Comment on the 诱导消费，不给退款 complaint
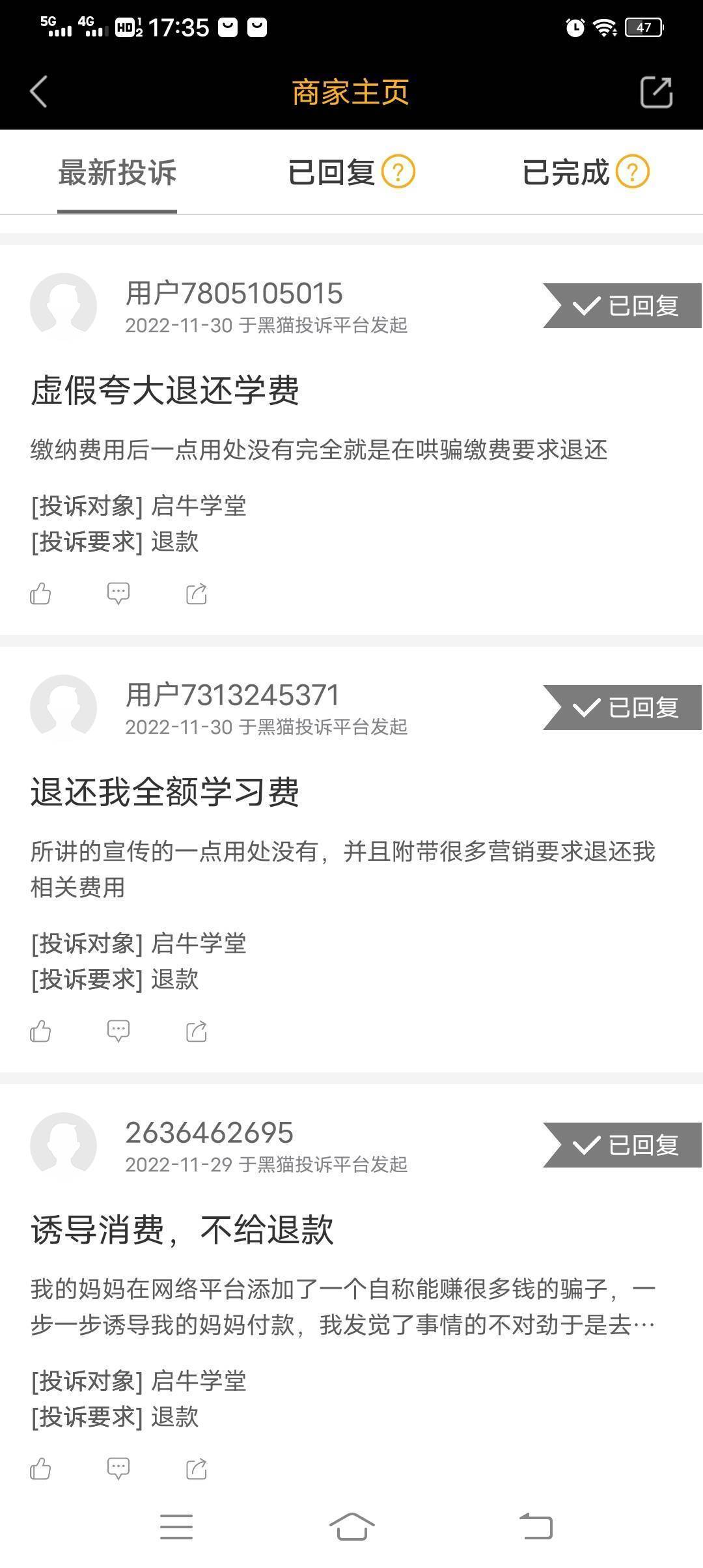703x1568 pixels. tap(118, 1468)
